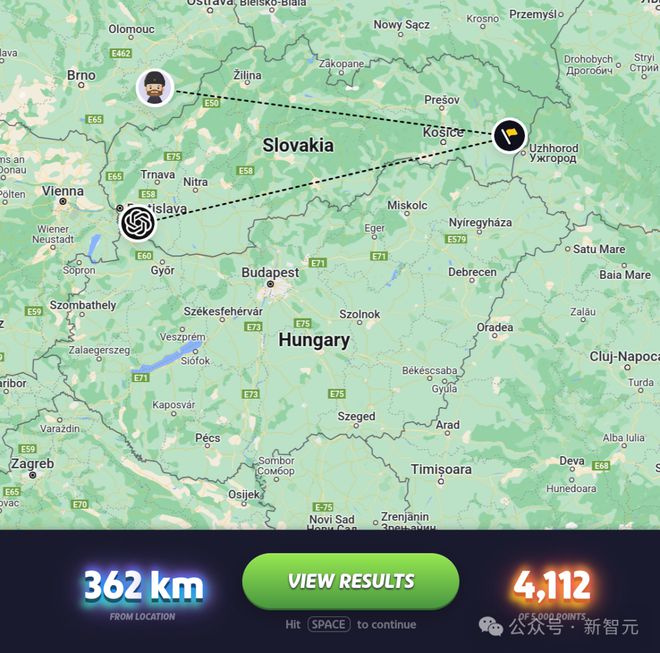Tap the bearded player avatar marker
This screenshot has width=660, height=653.
pos(154,88)
